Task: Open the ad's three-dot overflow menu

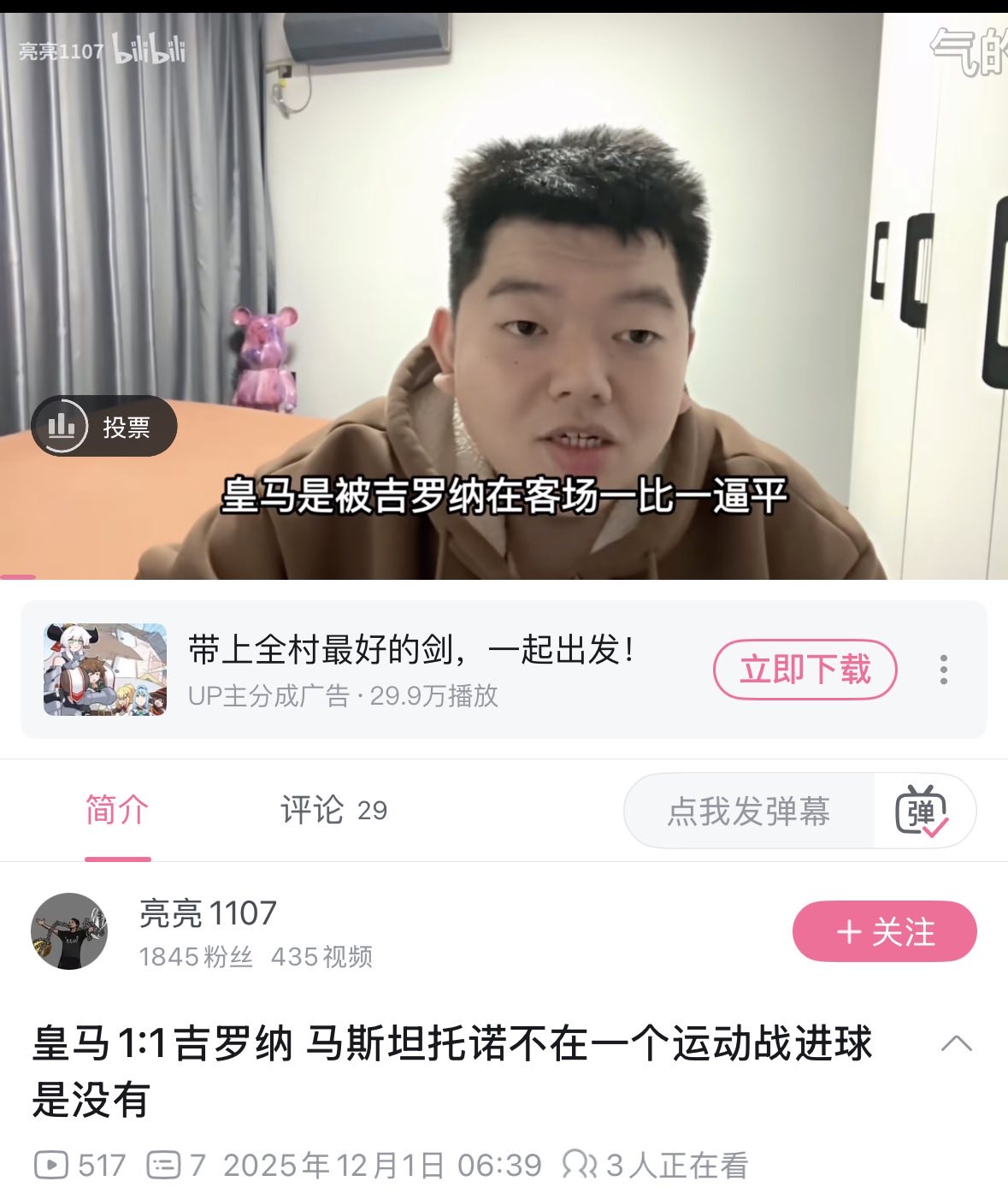Action: (x=943, y=670)
